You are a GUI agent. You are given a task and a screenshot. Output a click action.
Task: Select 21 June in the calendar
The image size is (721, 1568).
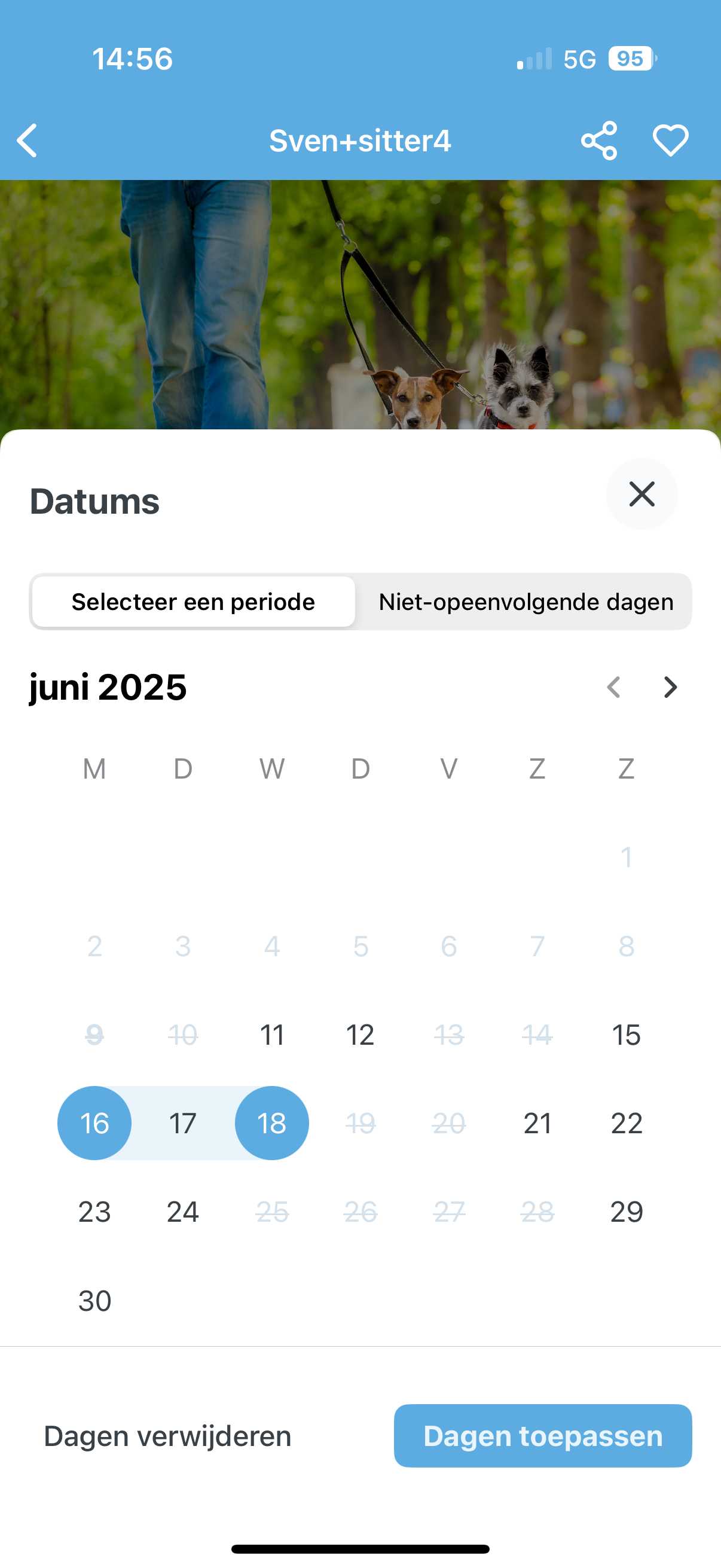click(537, 1123)
